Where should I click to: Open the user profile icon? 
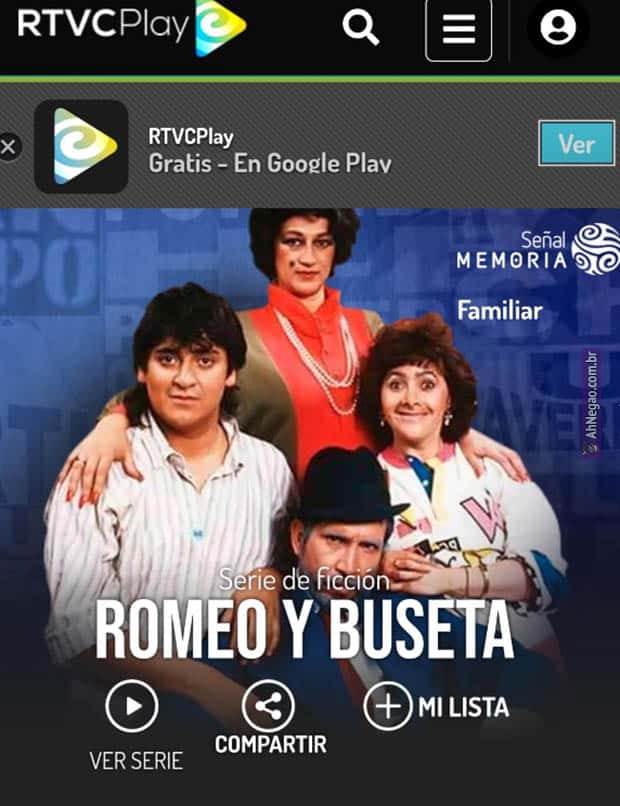(x=558, y=28)
